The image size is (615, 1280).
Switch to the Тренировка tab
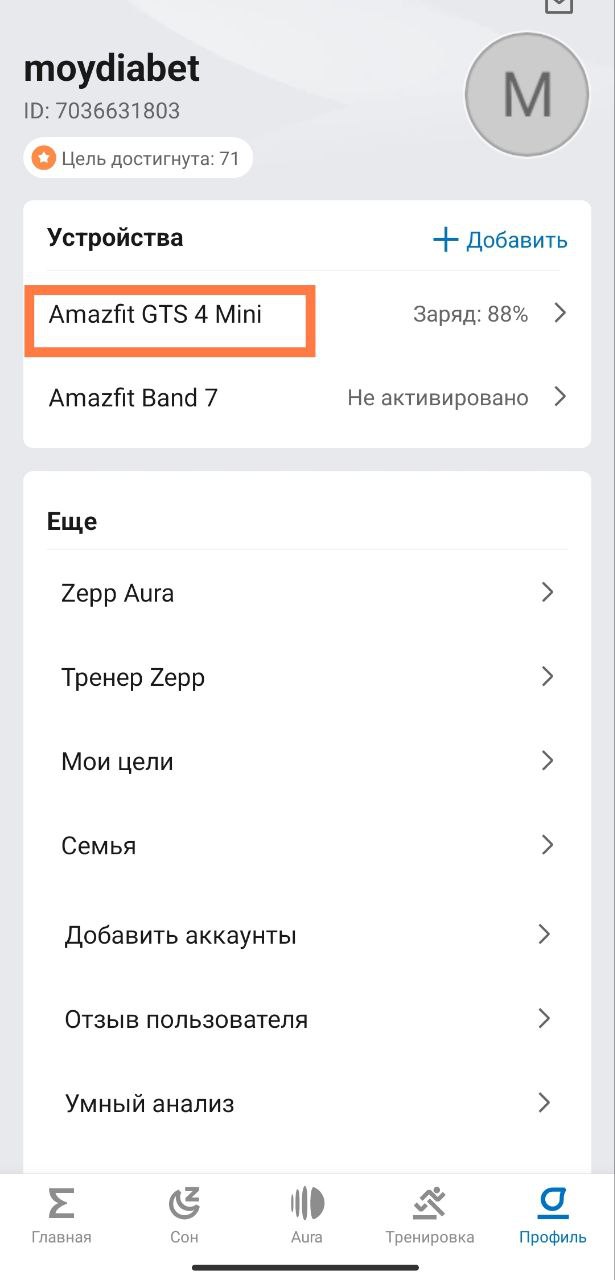pos(430,1215)
